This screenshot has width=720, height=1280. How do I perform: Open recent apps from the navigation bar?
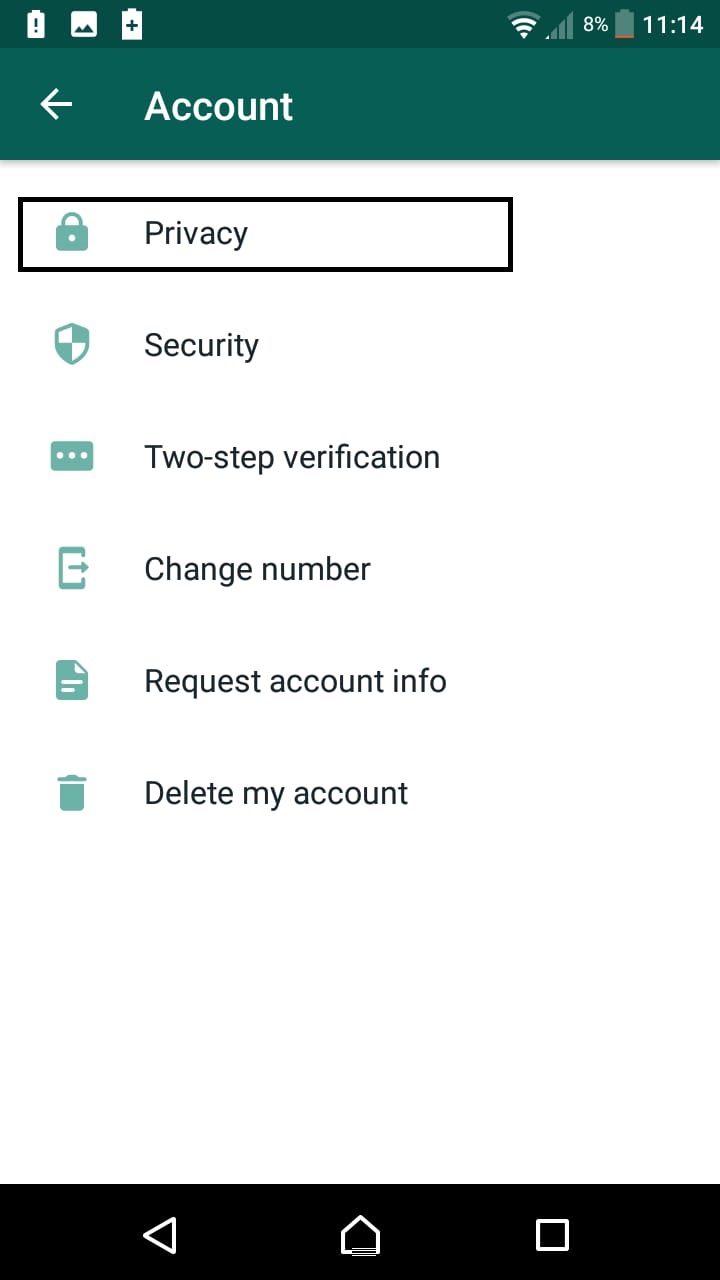pyautogui.click(x=552, y=1235)
